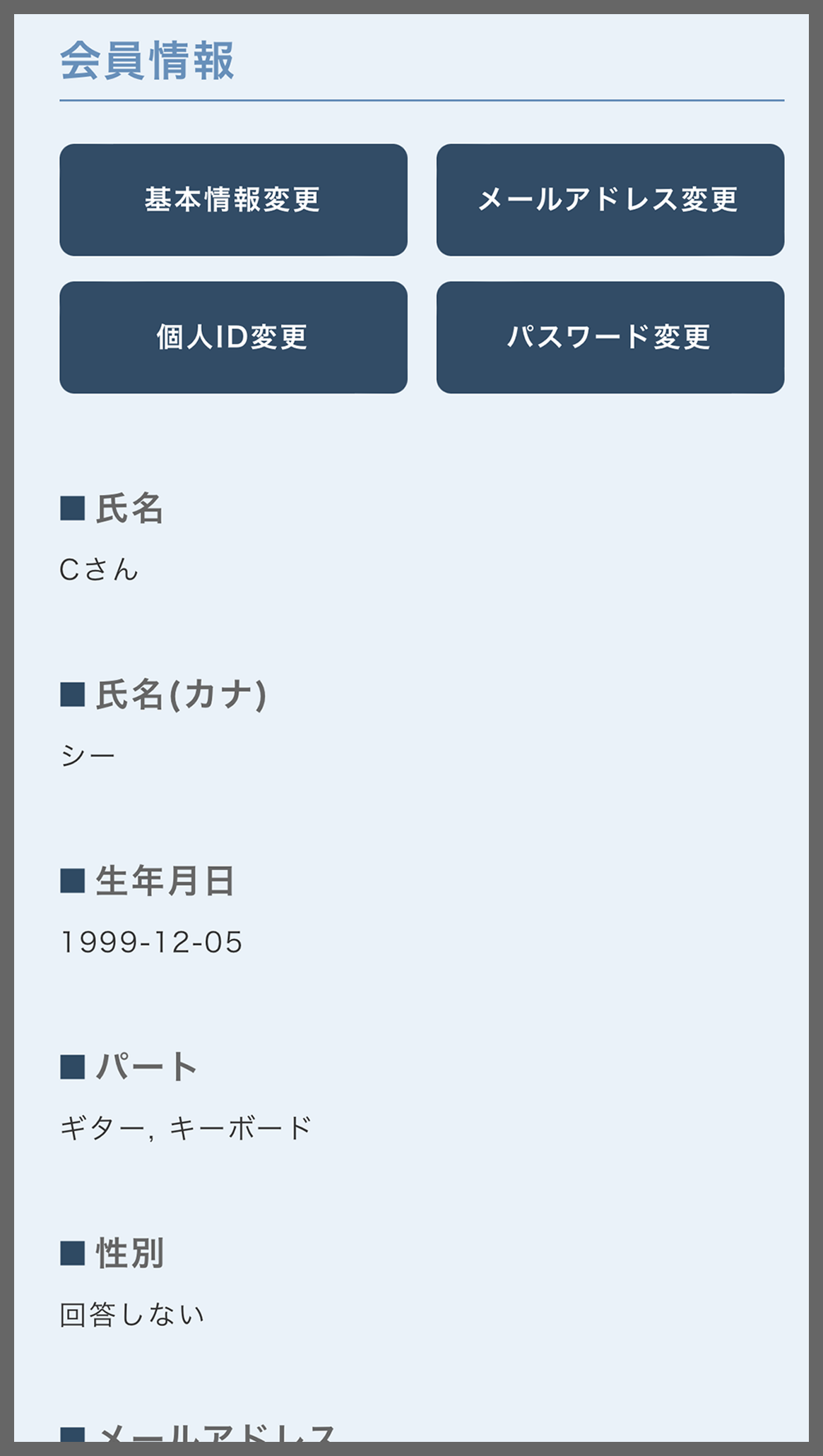Select the 個人ID変更 button
Screen dimensions: 823x1456
[233, 337]
